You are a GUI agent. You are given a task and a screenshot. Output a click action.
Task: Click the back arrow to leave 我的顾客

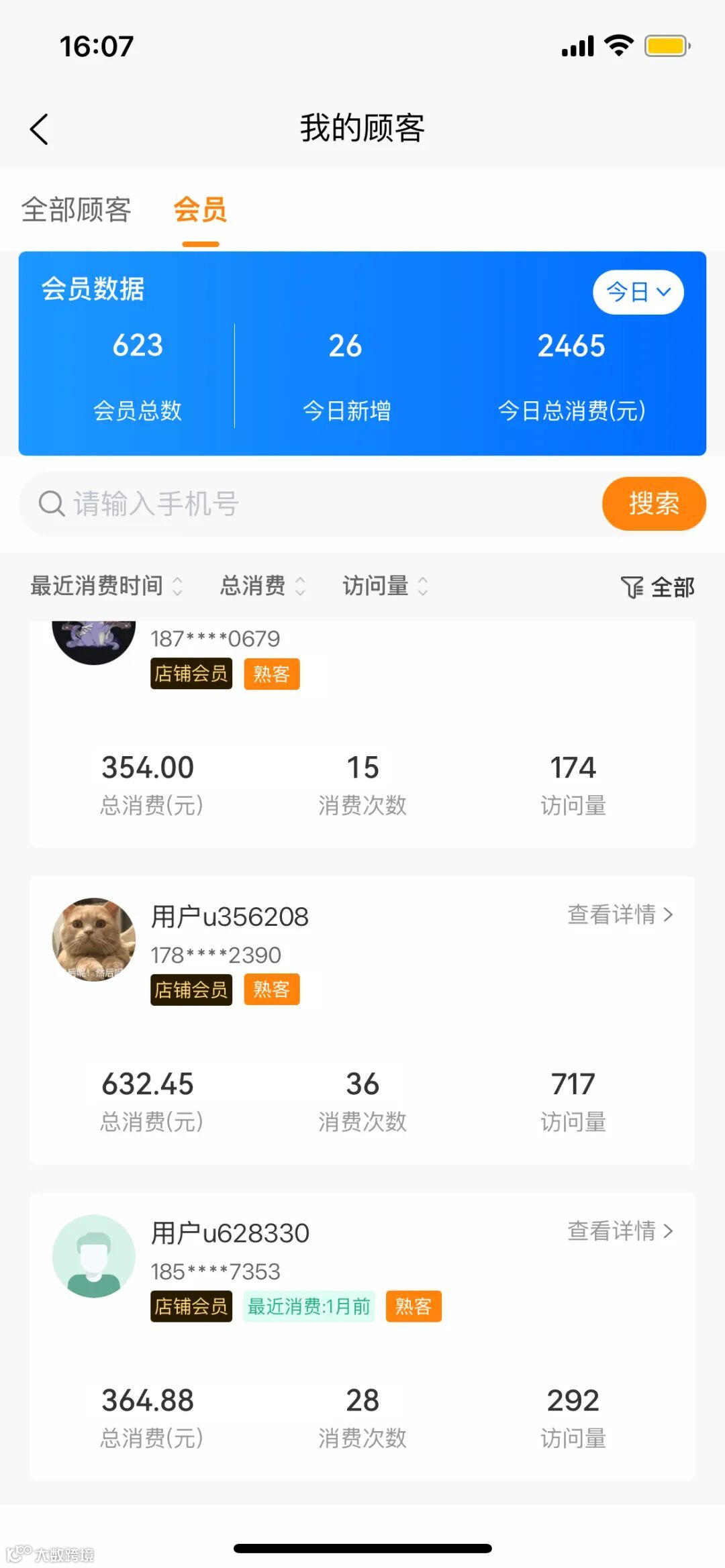pos(40,129)
